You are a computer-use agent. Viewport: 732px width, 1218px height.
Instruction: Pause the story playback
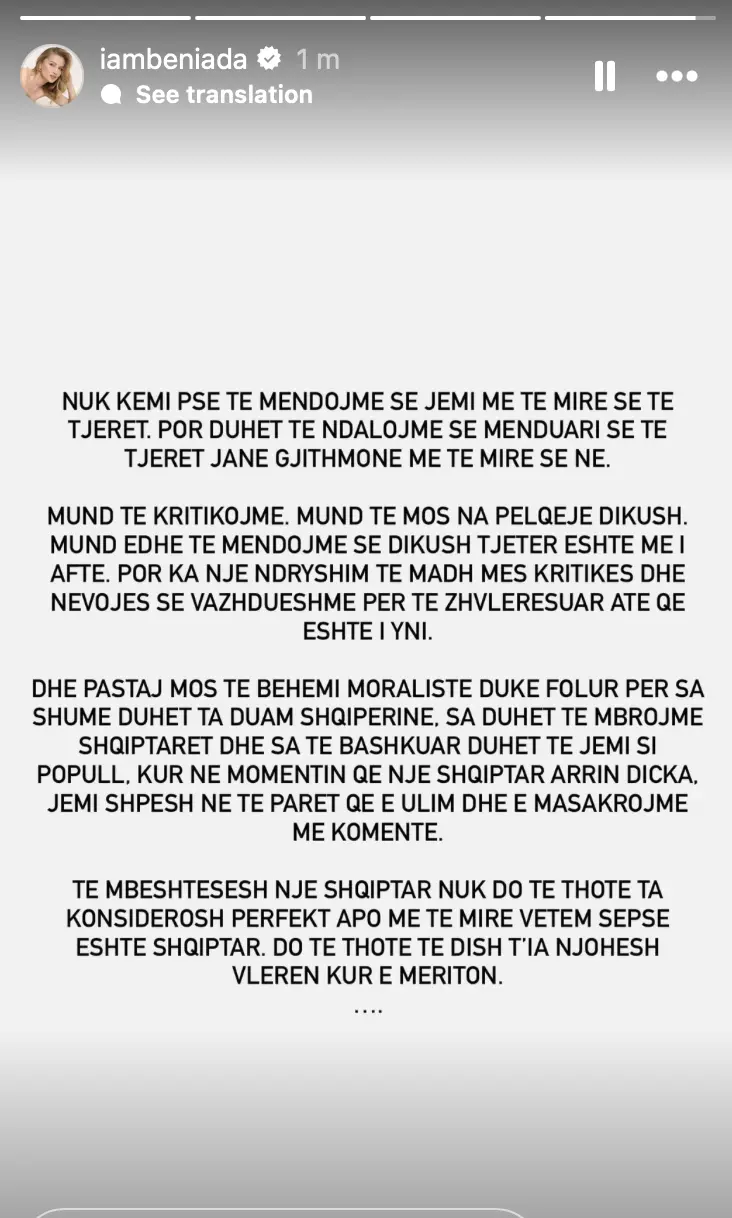(605, 76)
